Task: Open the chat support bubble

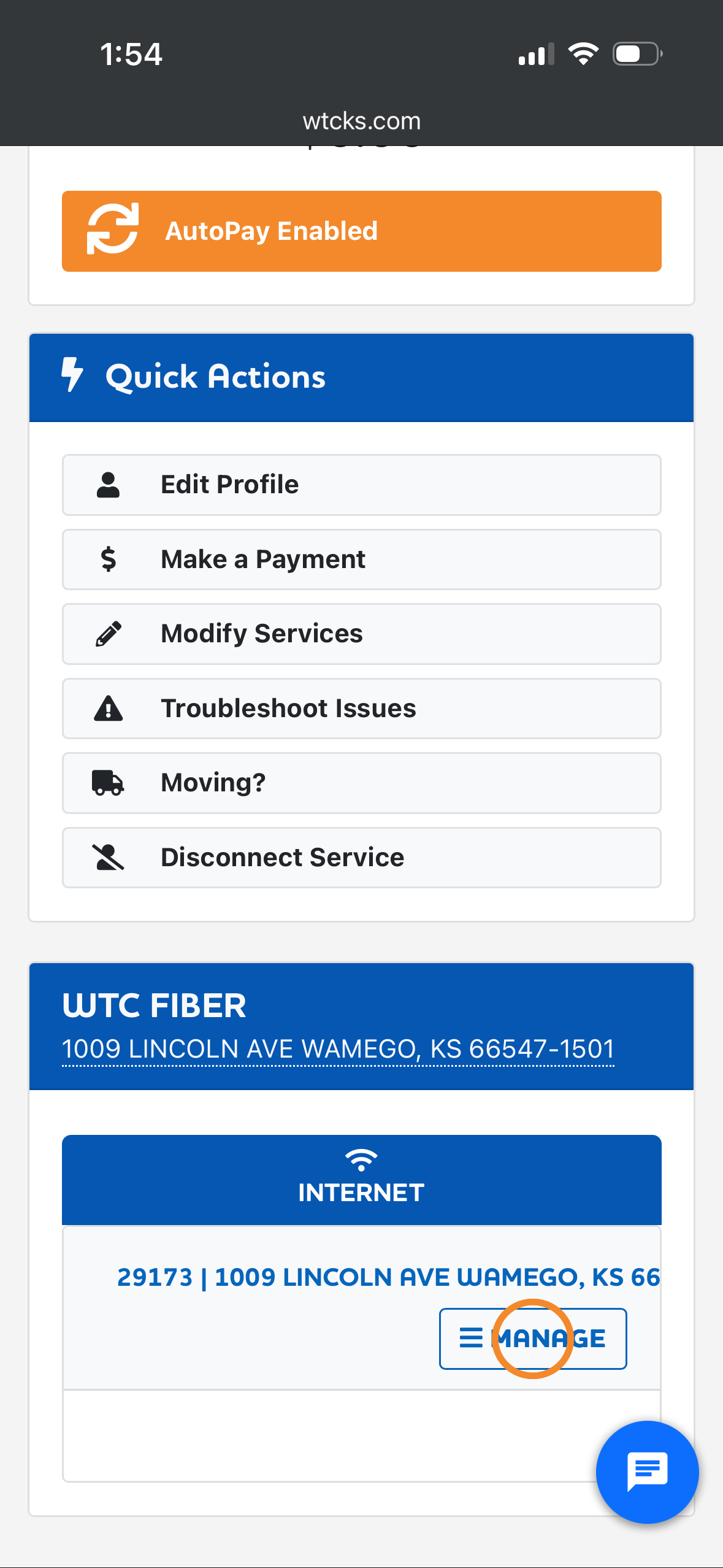Action: pos(647,1472)
